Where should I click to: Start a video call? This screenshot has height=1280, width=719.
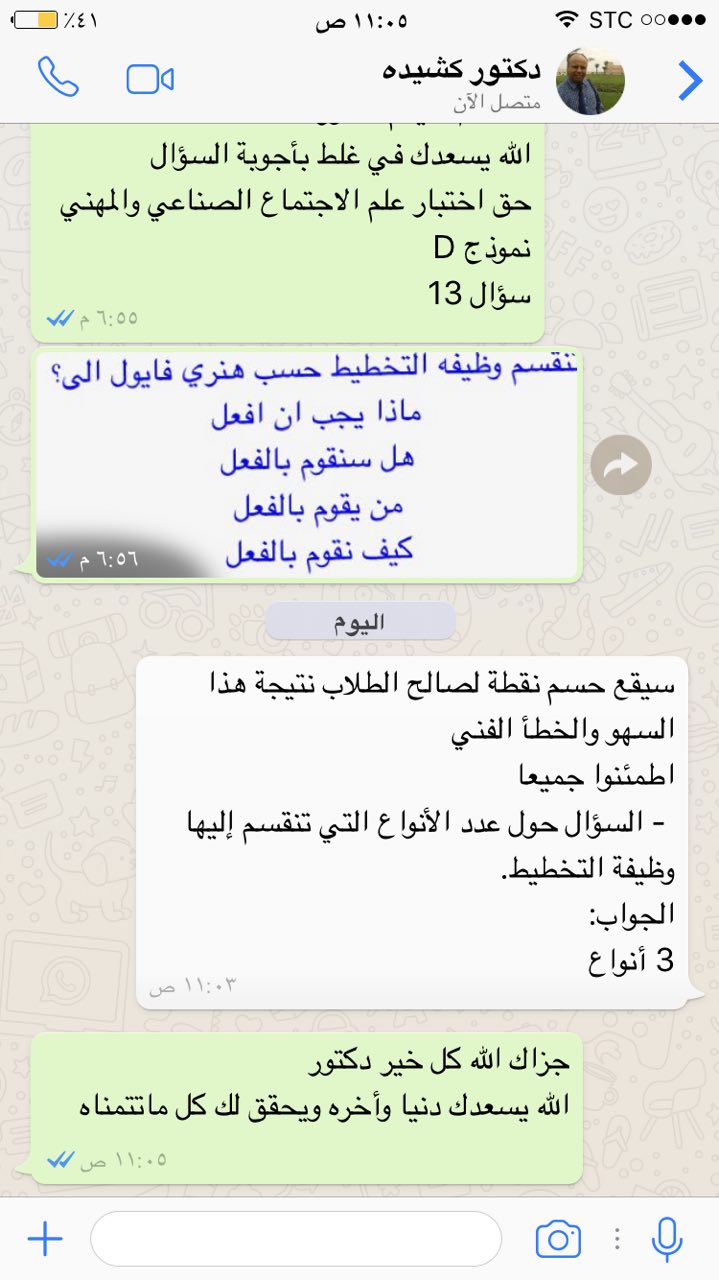coord(150,79)
